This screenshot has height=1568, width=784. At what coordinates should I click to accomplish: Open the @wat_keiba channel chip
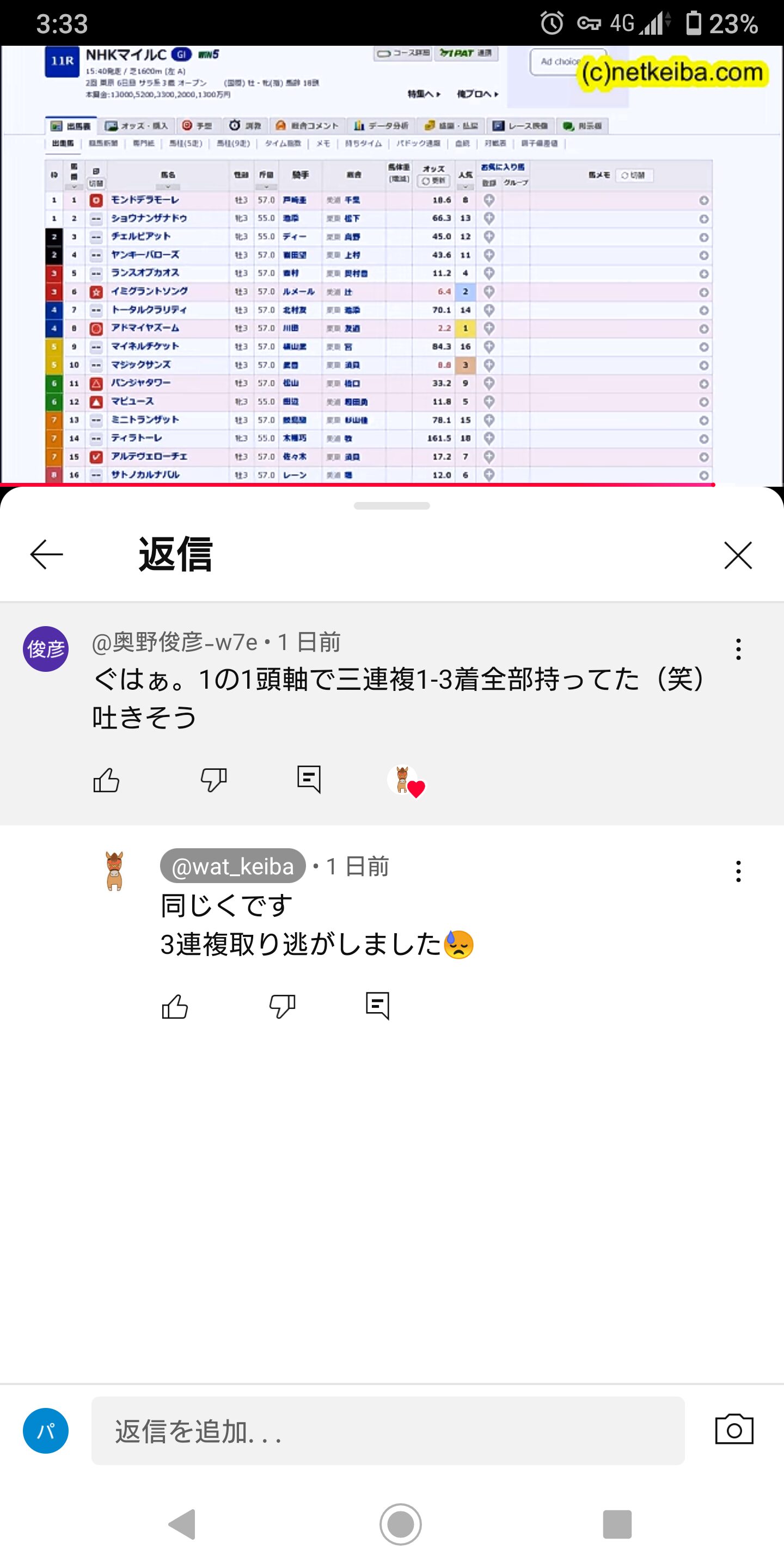(232, 866)
